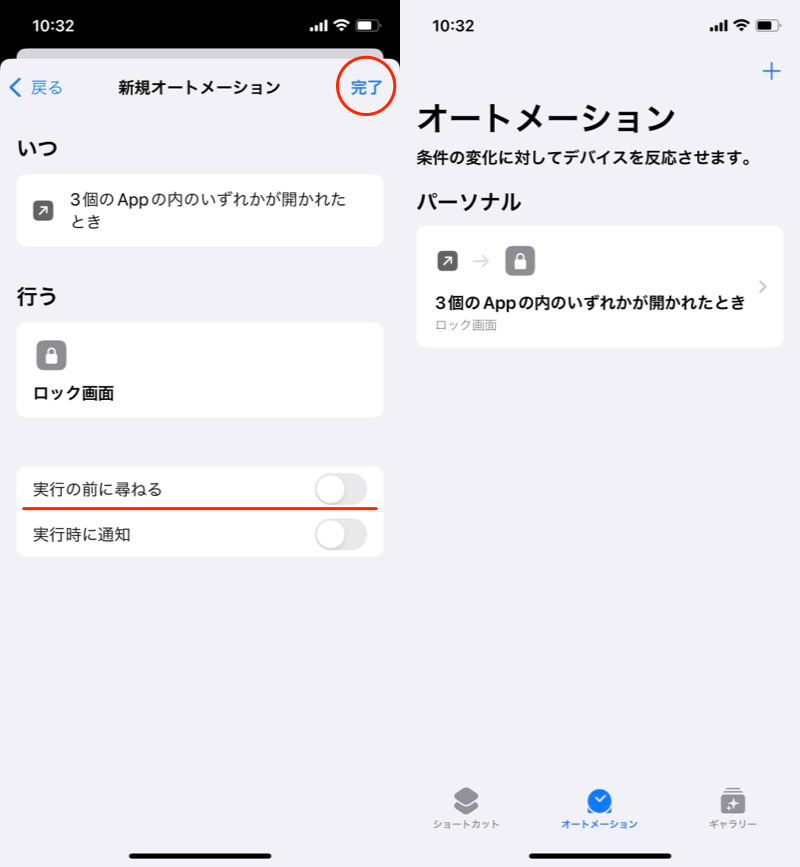800x867 pixels.
Task: Select the オートメーション tab
Action: click(x=600, y=808)
